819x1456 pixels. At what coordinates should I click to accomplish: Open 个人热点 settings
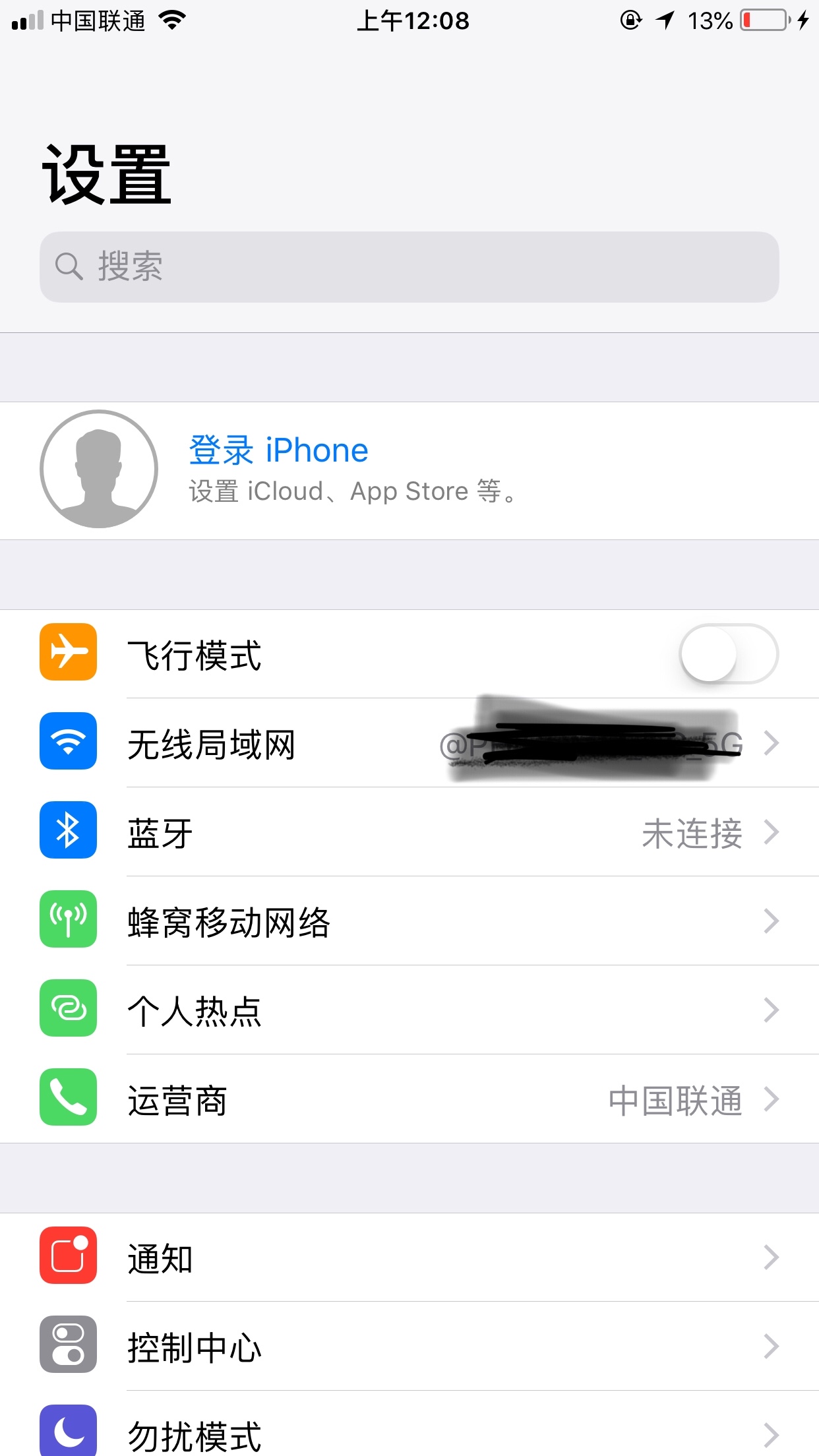pyautogui.click(x=409, y=1010)
